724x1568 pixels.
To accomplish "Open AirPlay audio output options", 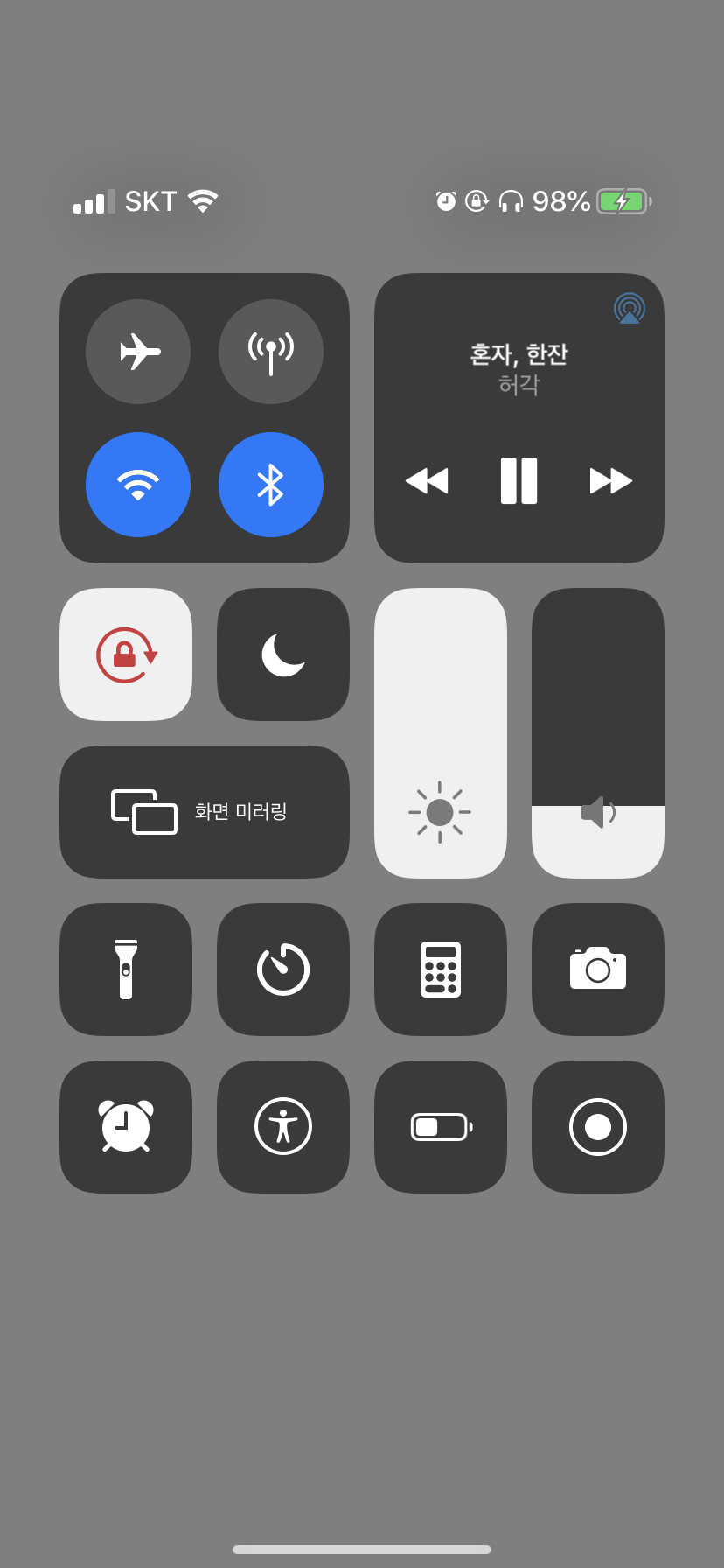I will [x=629, y=309].
